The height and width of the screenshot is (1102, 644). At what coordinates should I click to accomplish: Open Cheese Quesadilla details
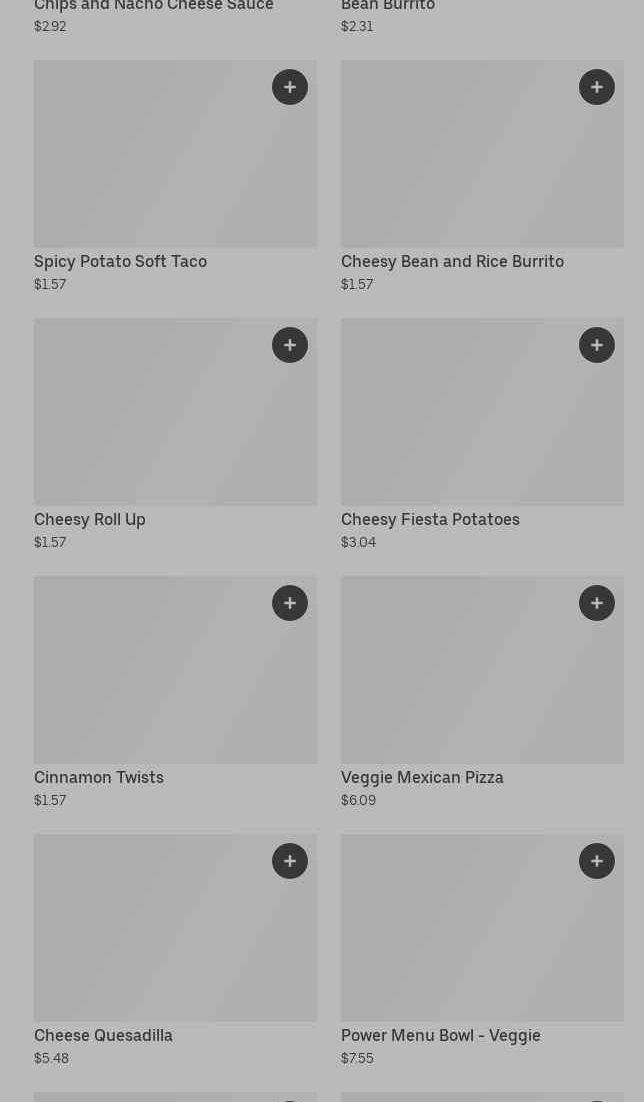coord(103,1035)
